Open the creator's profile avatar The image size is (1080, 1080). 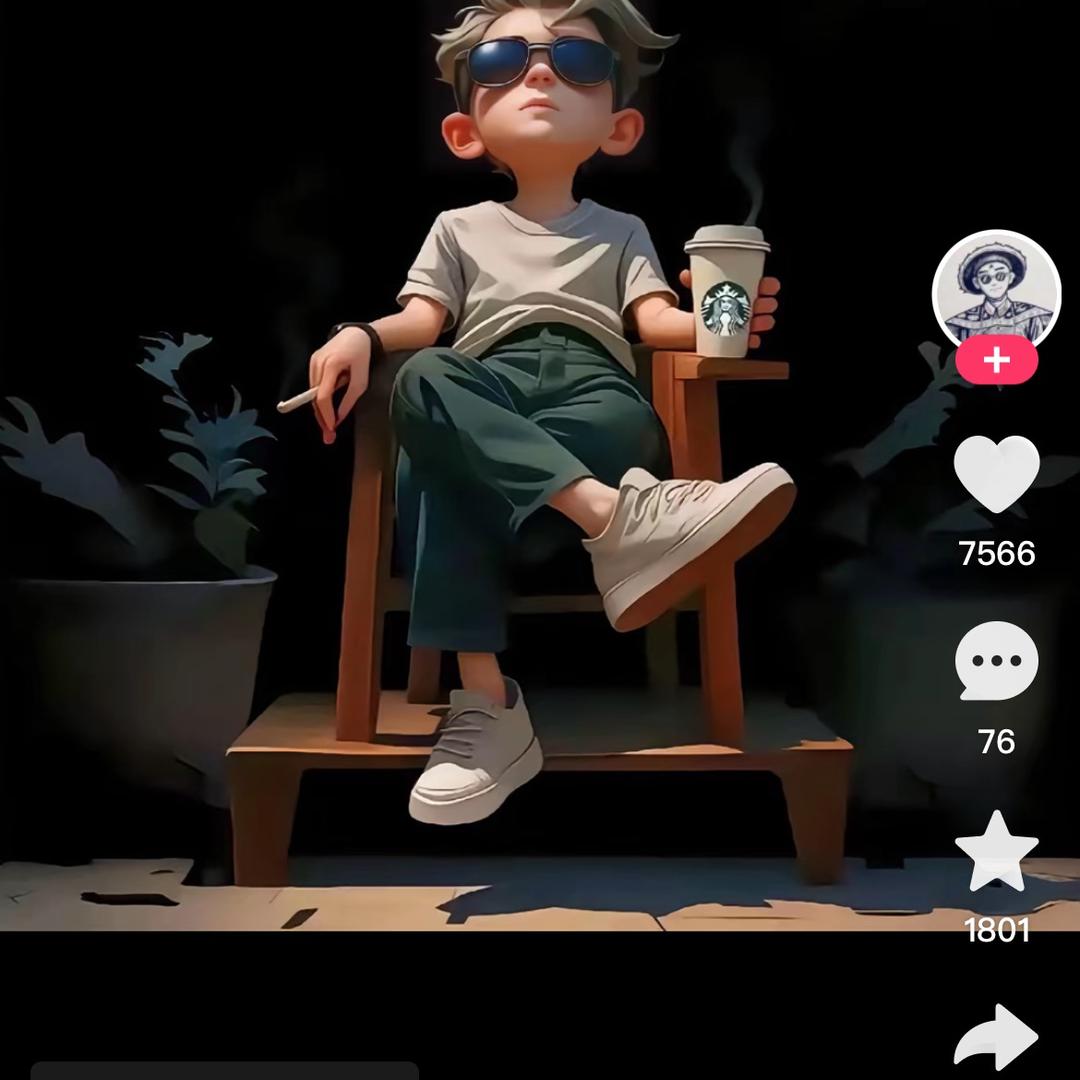[996, 292]
